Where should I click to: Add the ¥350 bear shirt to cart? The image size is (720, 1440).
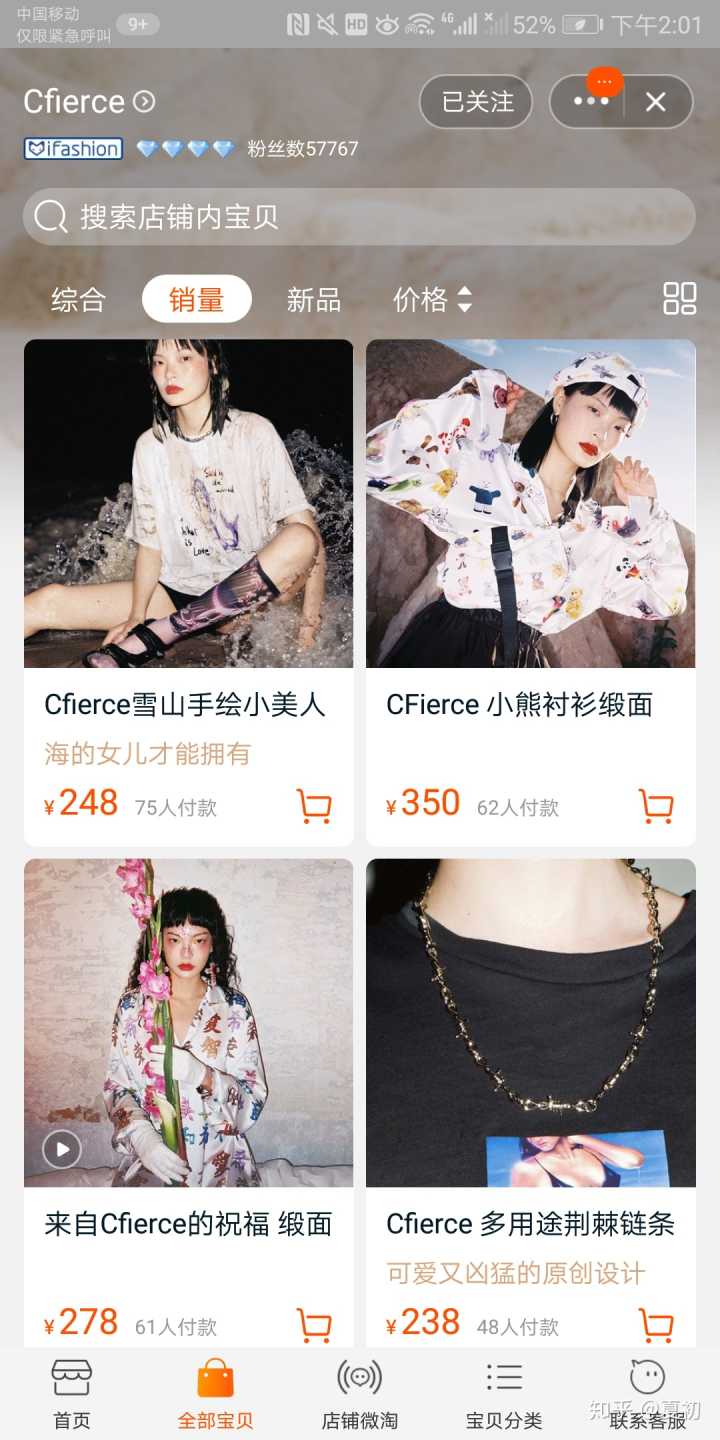pyautogui.click(x=656, y=806)
